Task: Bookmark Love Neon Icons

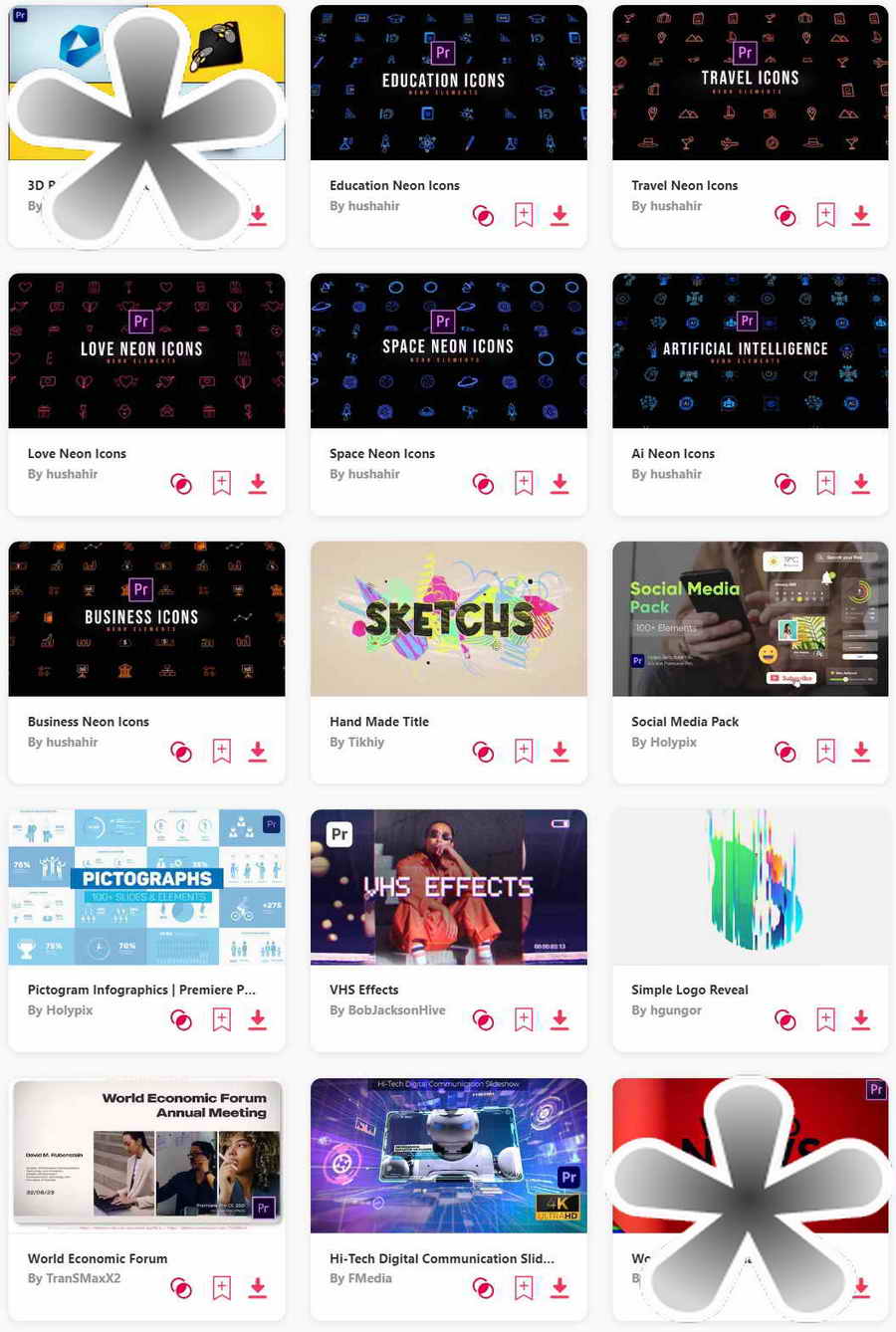Action: [x=221, y=483]
